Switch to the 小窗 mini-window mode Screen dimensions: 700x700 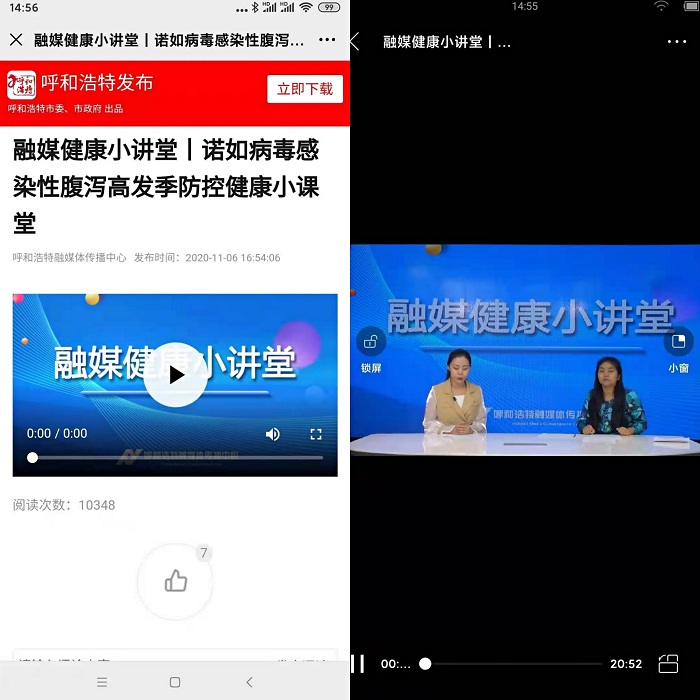679,343
